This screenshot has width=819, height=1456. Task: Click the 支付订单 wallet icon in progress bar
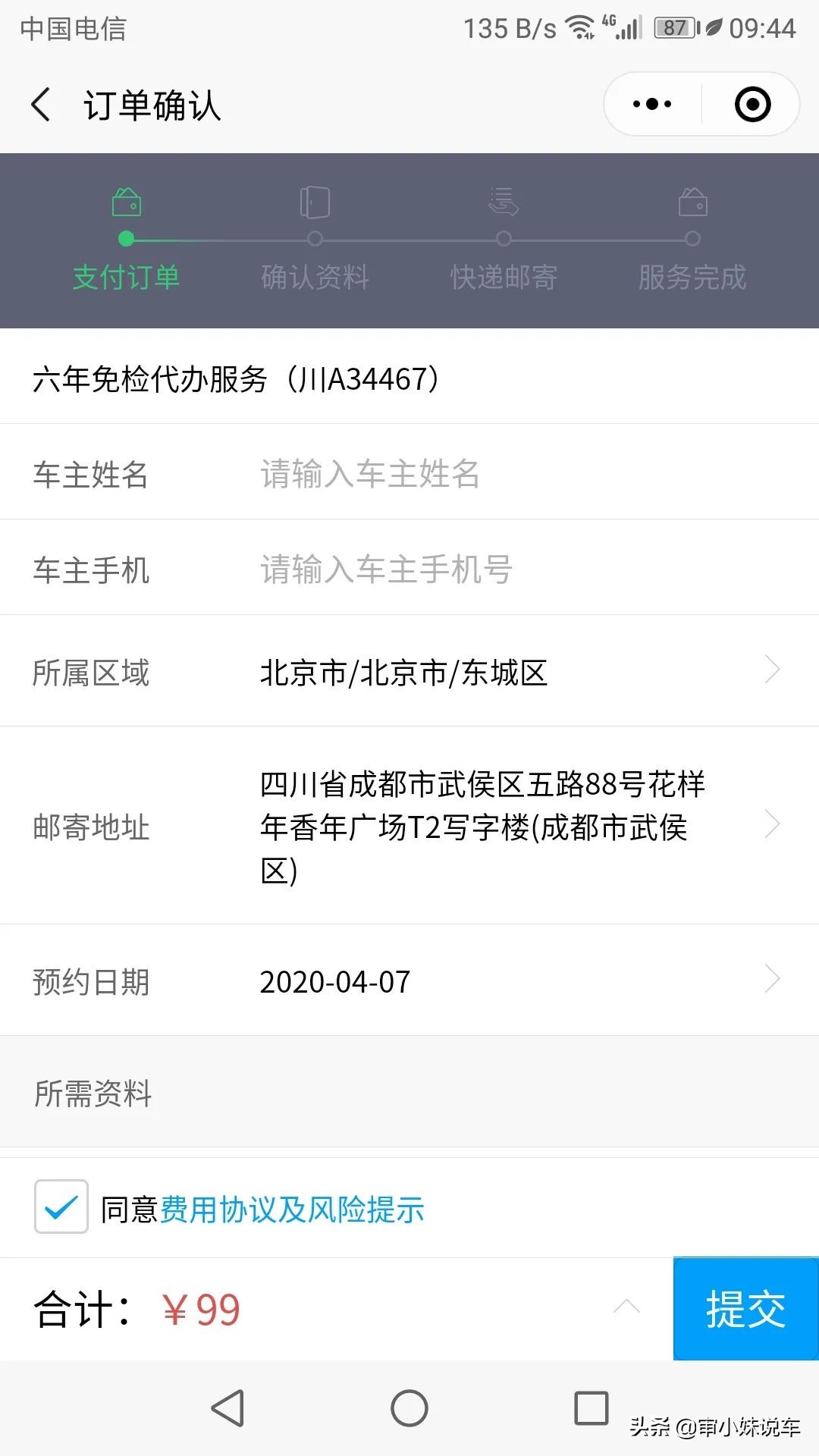point(127,201)
